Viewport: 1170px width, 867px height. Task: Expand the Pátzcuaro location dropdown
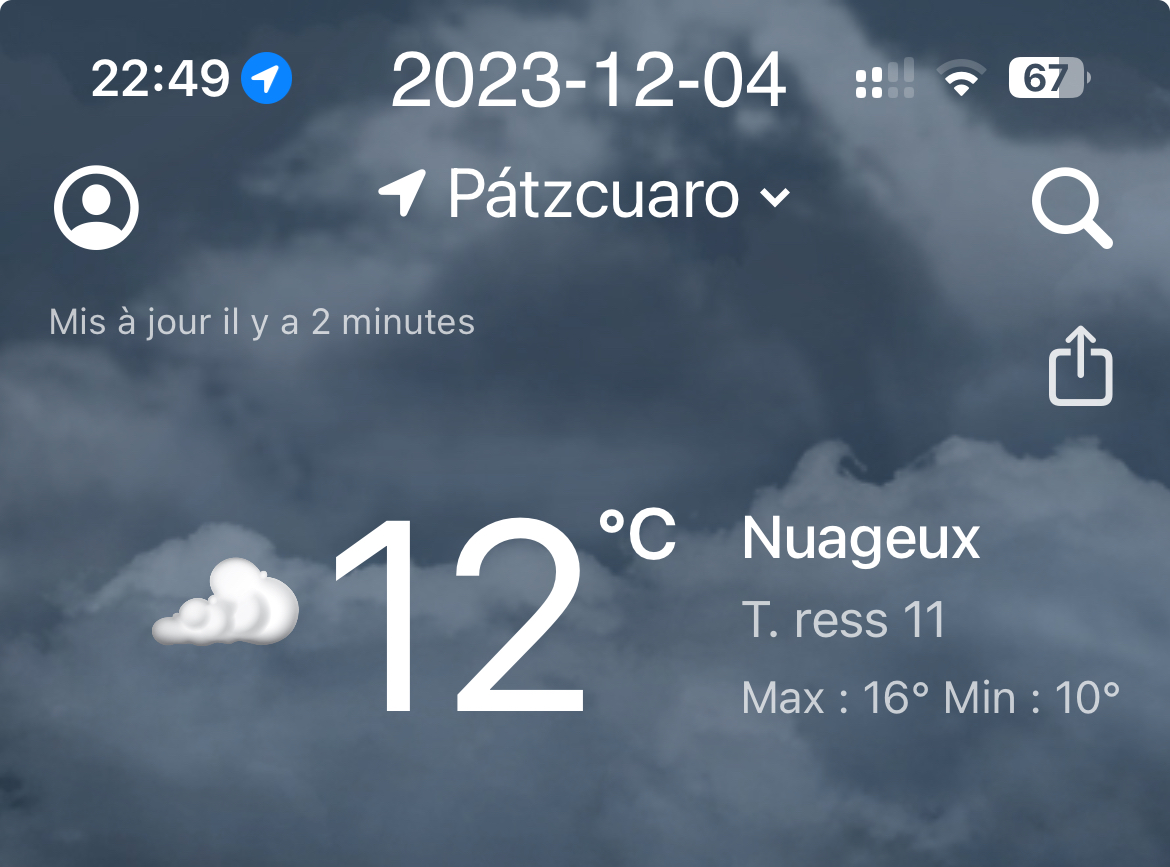[585, 195]
